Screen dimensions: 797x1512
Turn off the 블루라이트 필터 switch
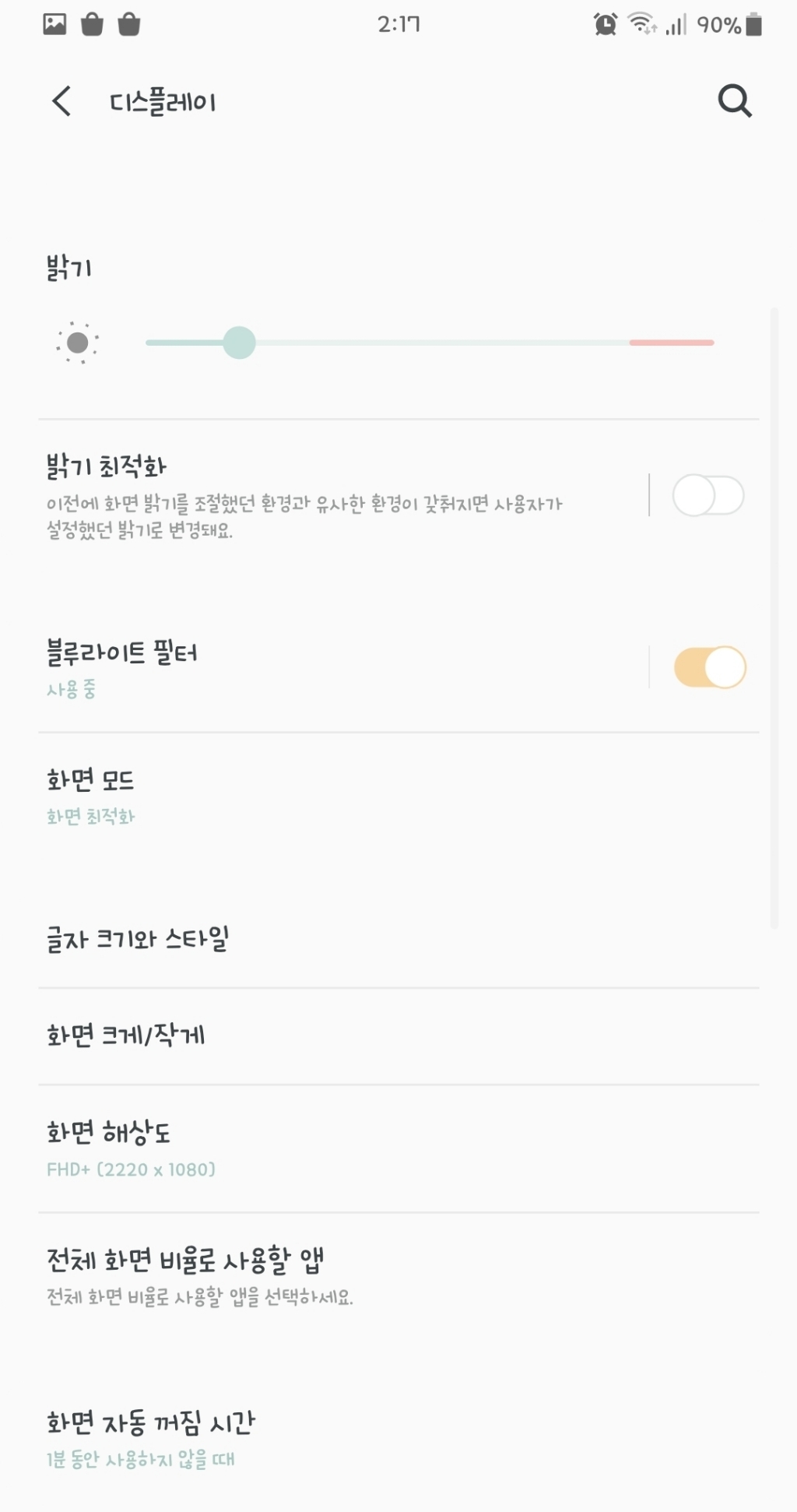click(709, 667)
